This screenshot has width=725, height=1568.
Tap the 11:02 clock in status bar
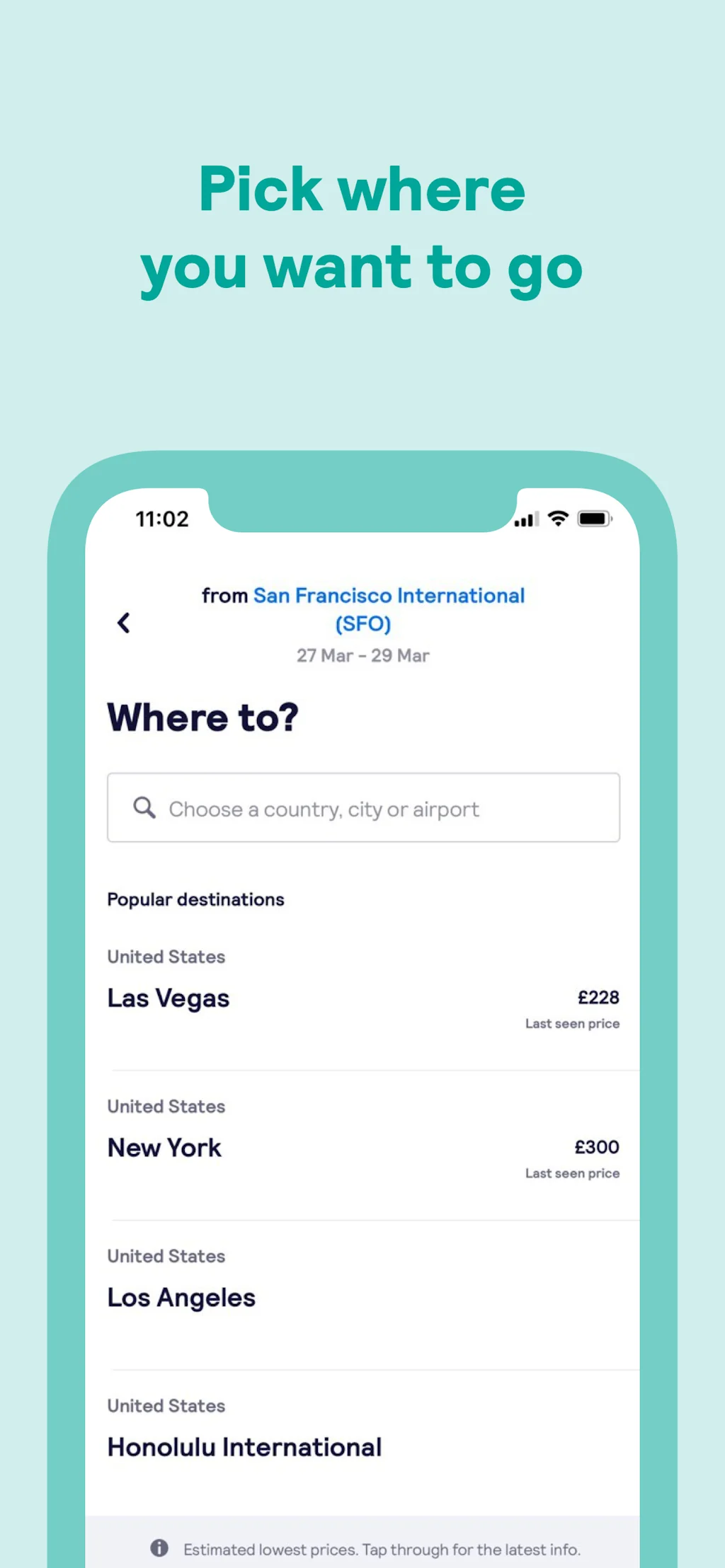(x=163, y=519)
